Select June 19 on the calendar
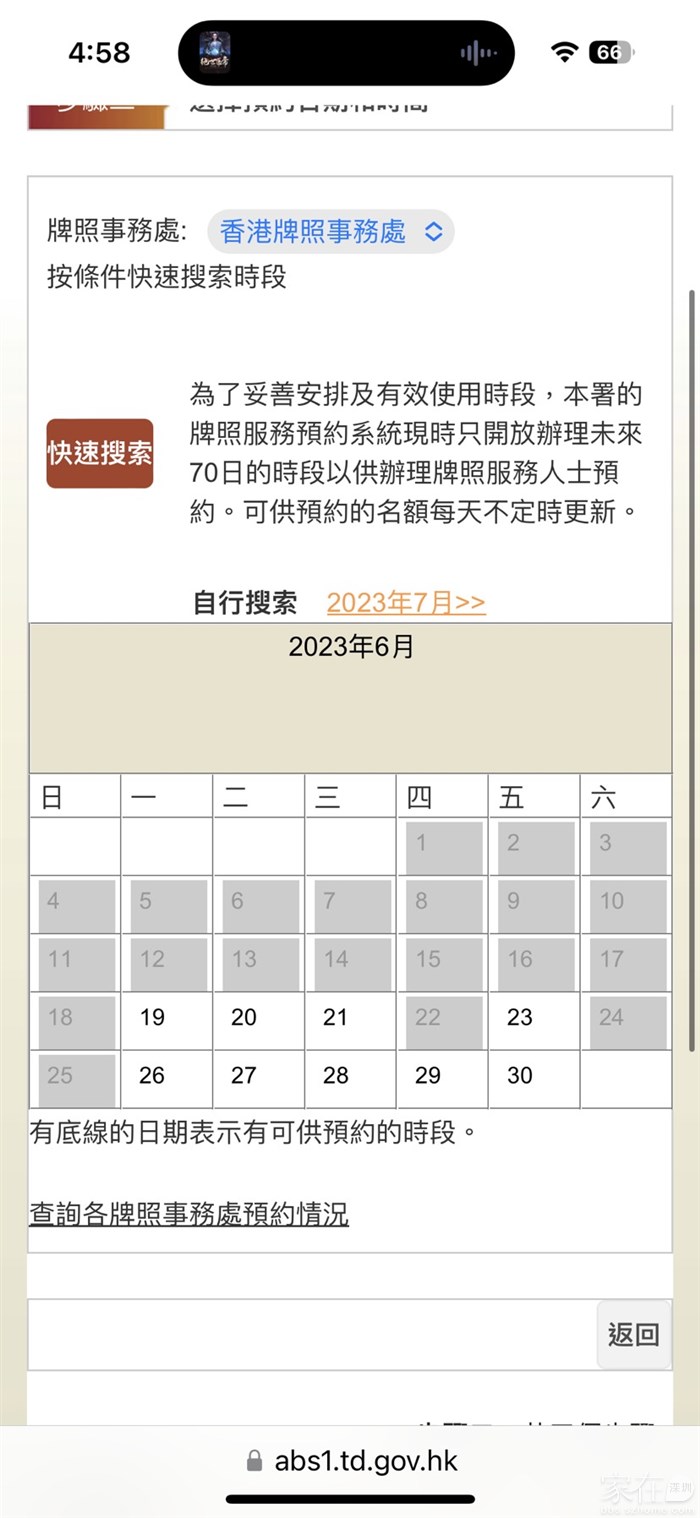This screenshot has height=1518, width=700. click(152, 1018)
